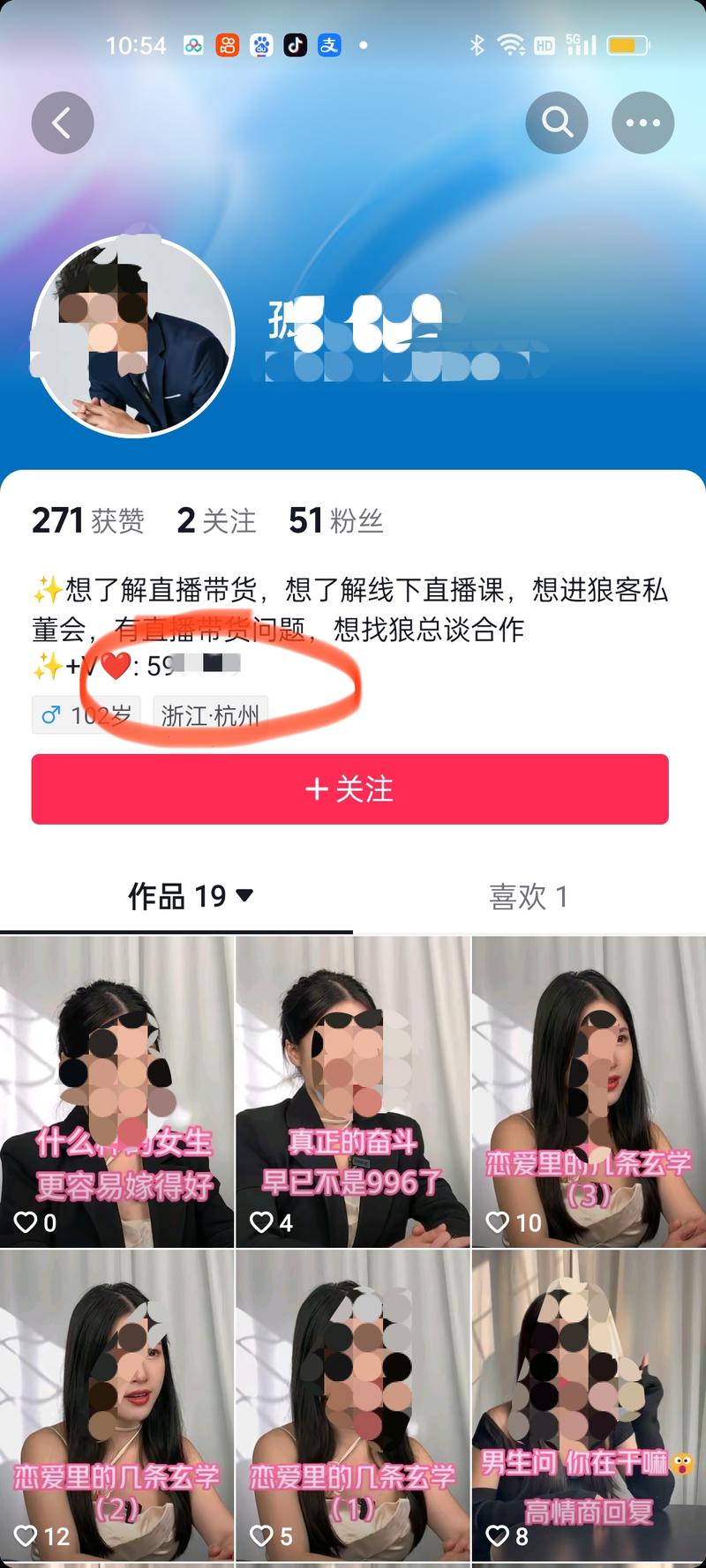Open video 真正的奋斗早已不是996了
Image resolution: width=706 pixels, height=1568 pixels.
click(353, 1092)
